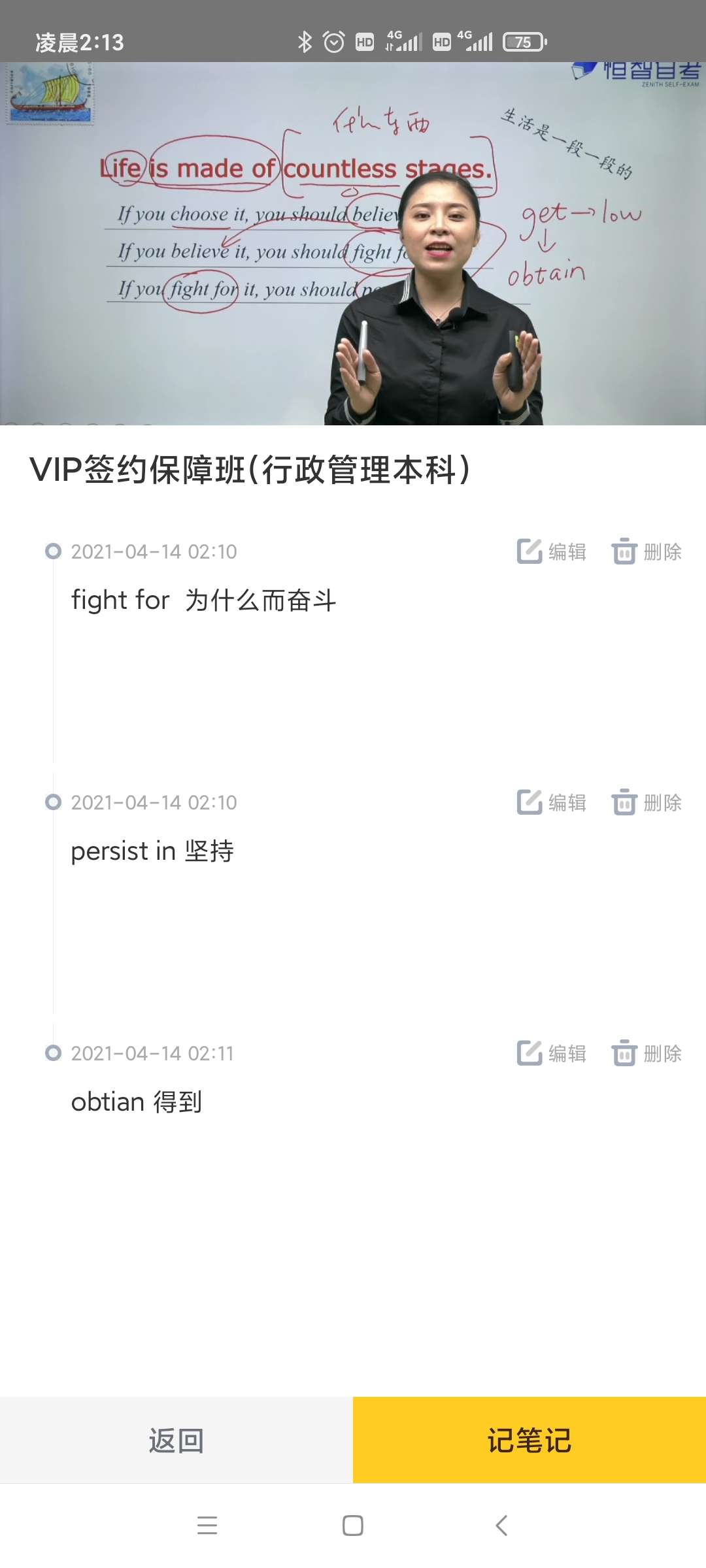
Task: Go back with the system back arrow
Action: tap(501, 1526)
